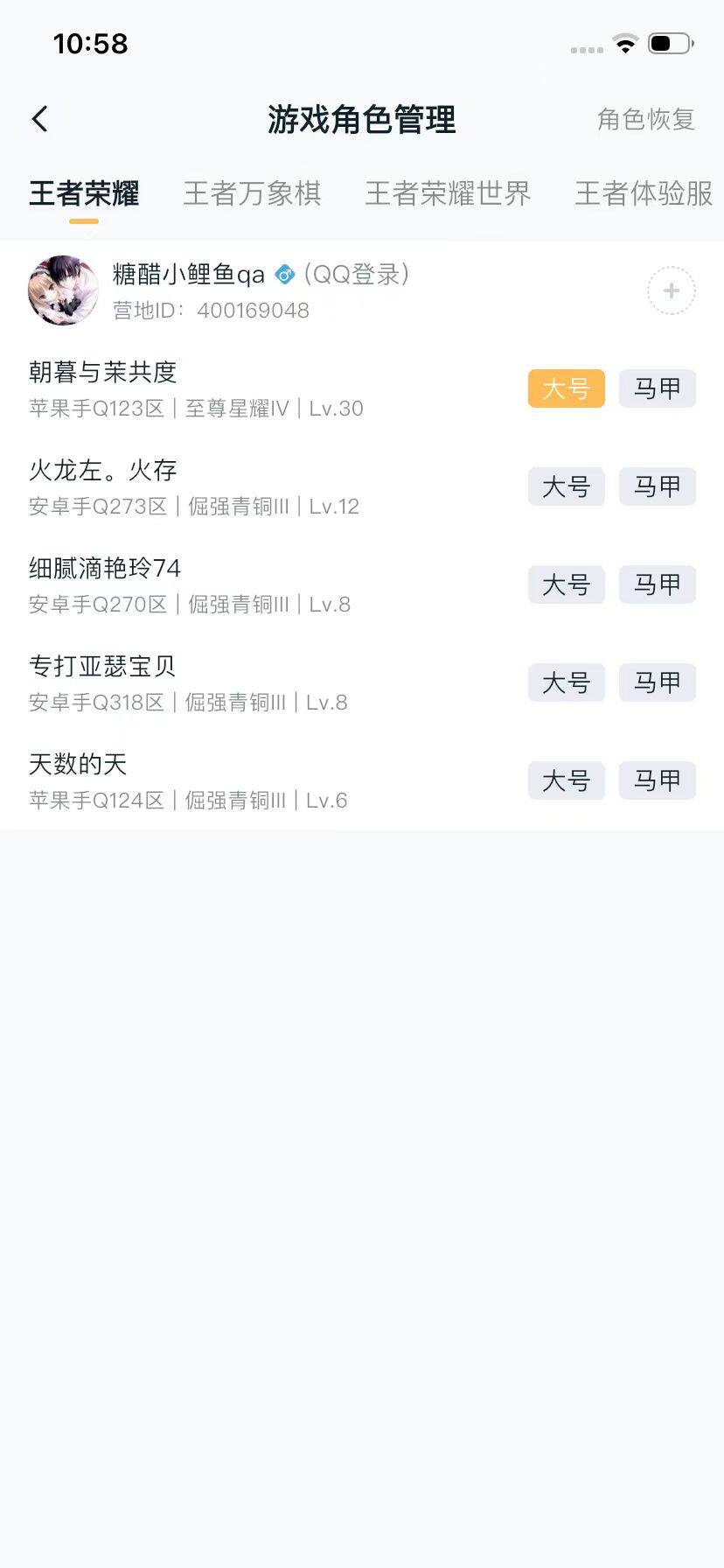
Task: Open the 王者体验服 tab
Action: [x=642, y=194]
